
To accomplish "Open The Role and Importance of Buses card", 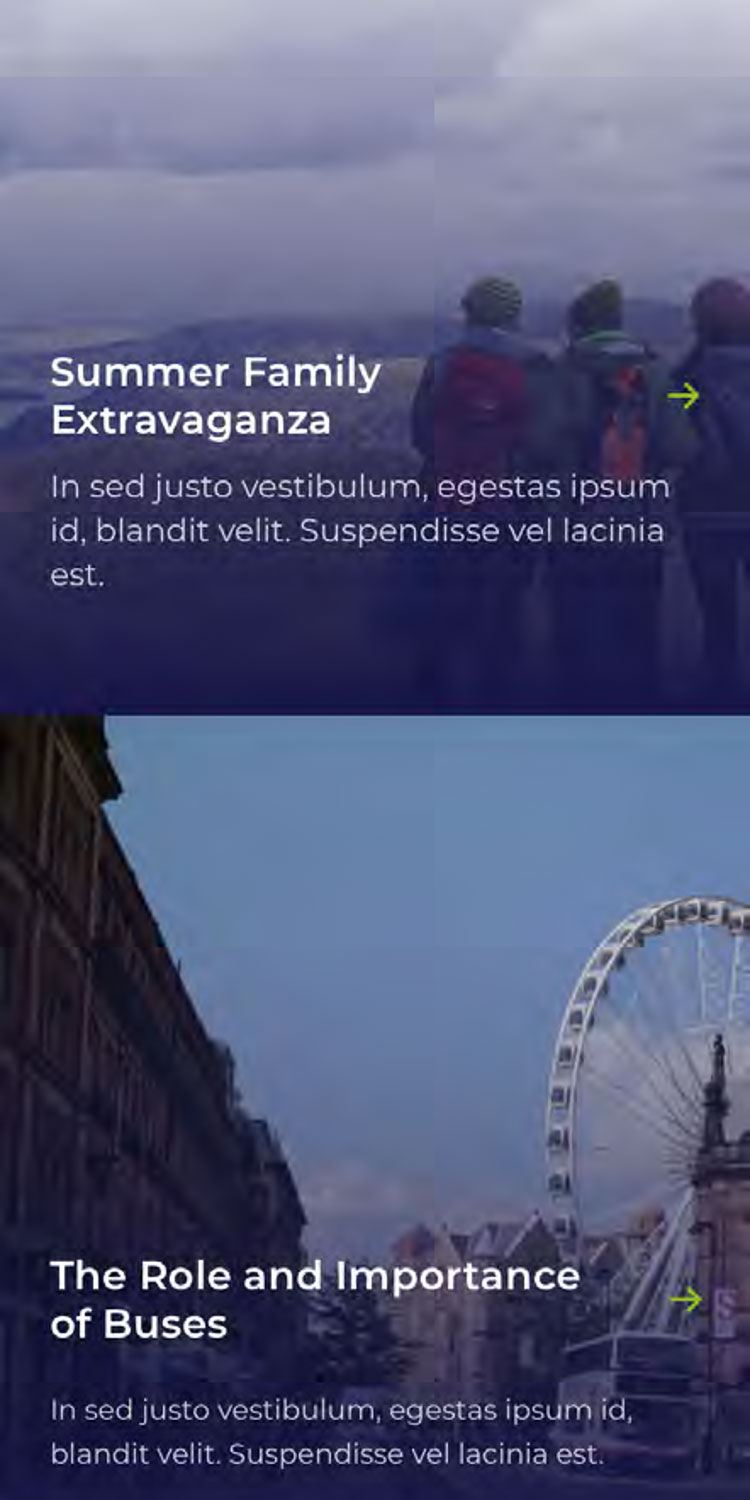I will coord(314,1299).
